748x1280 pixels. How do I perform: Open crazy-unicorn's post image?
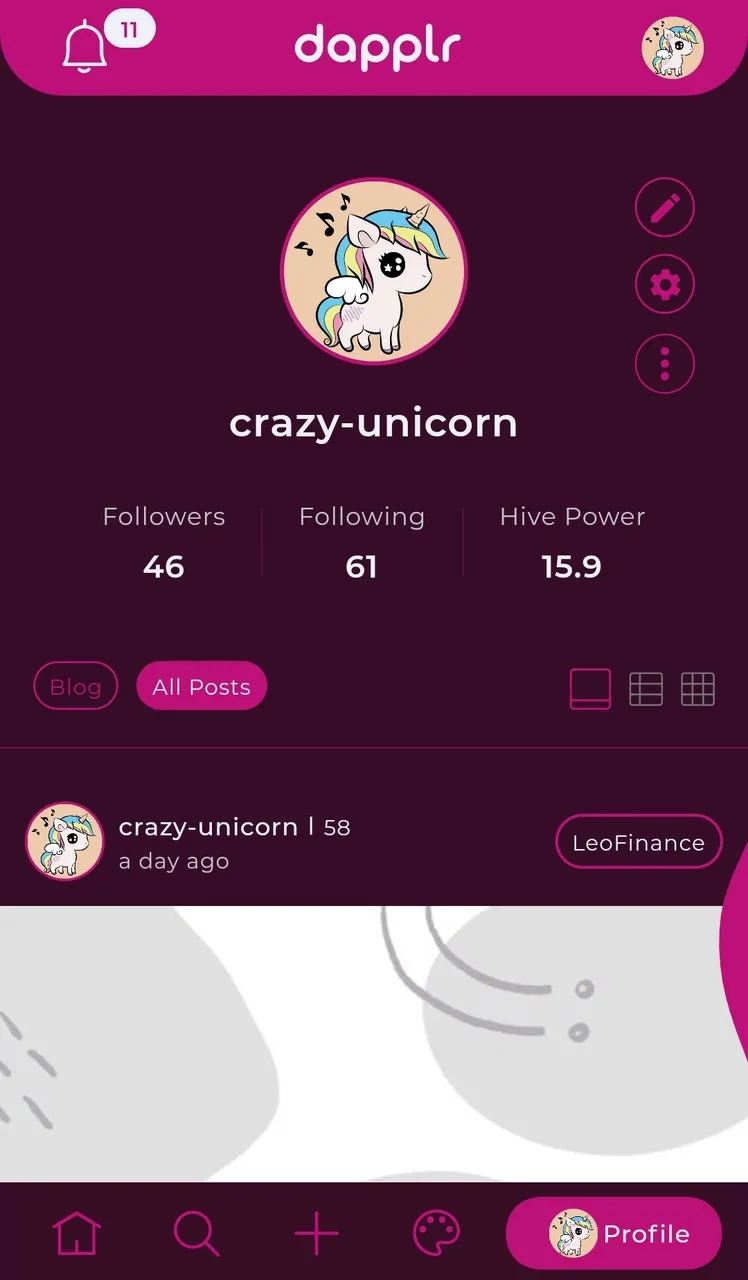pos(374,1044)
